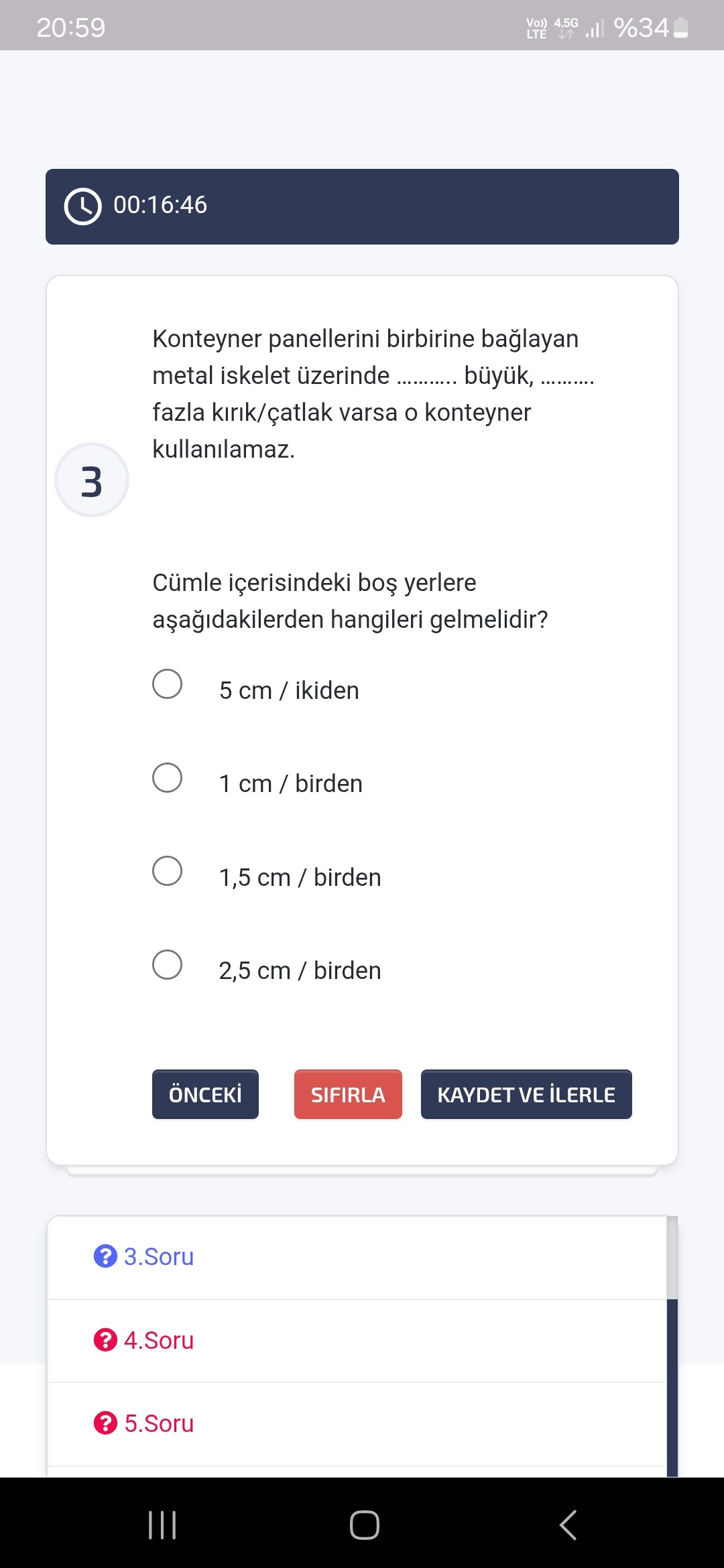Tap KAYDET VE İLERLE to save and continue

pos(526,1094)
